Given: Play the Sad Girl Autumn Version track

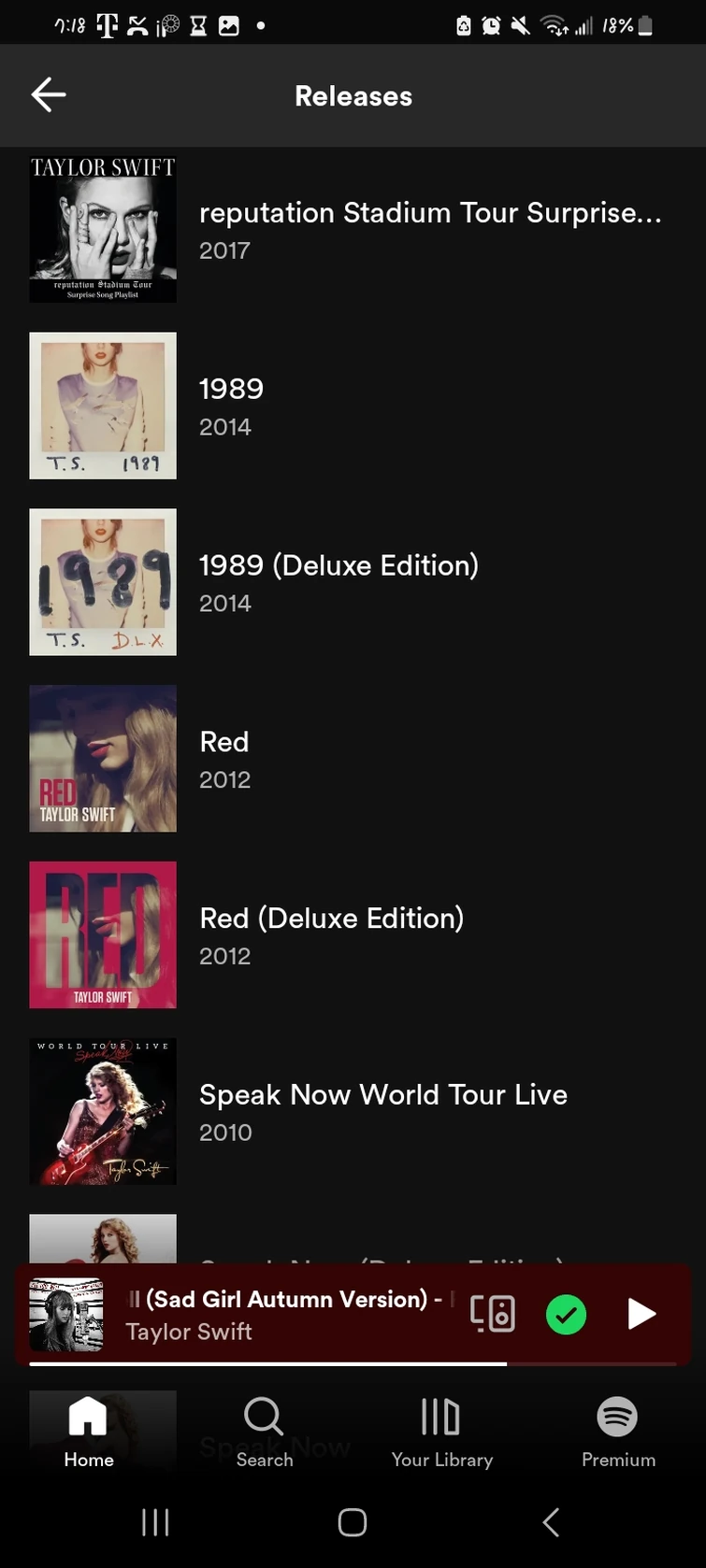Looking at the screenshot, I should [641, 1314].
